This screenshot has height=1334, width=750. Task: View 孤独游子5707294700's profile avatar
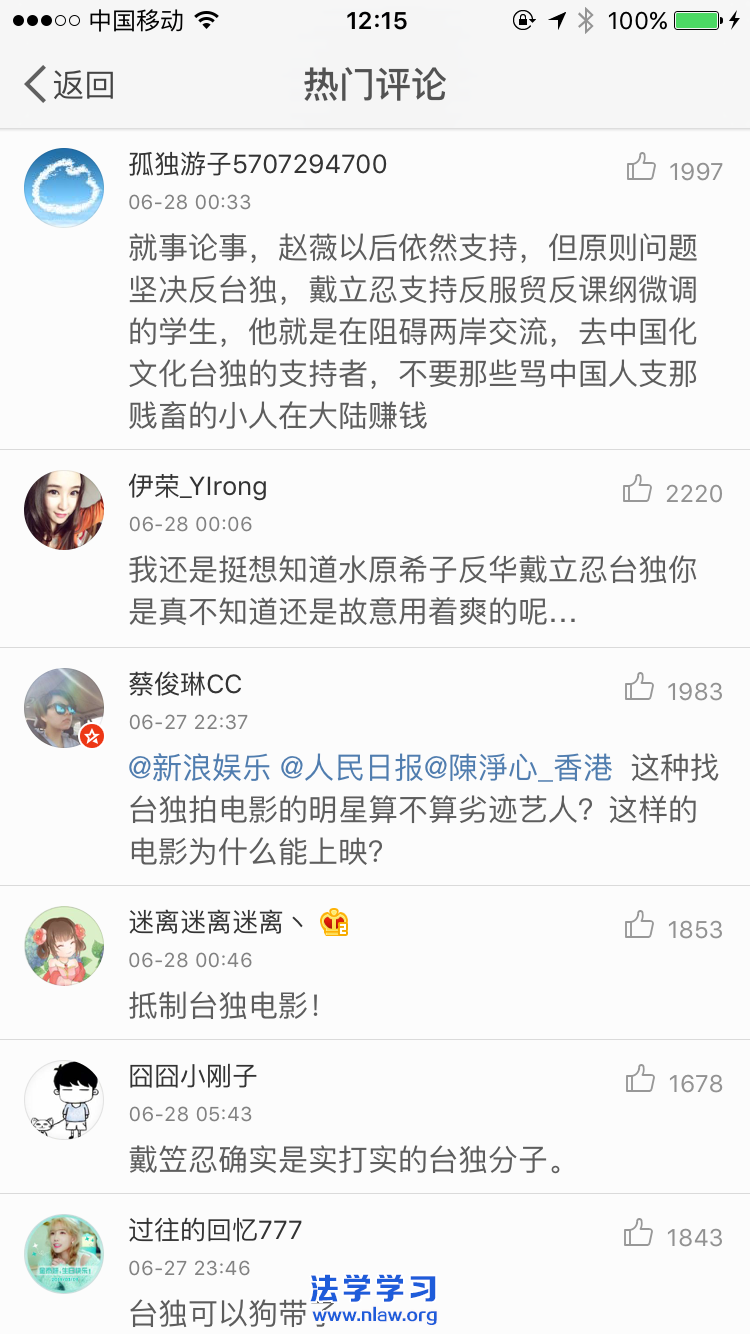tap(64, 188)
